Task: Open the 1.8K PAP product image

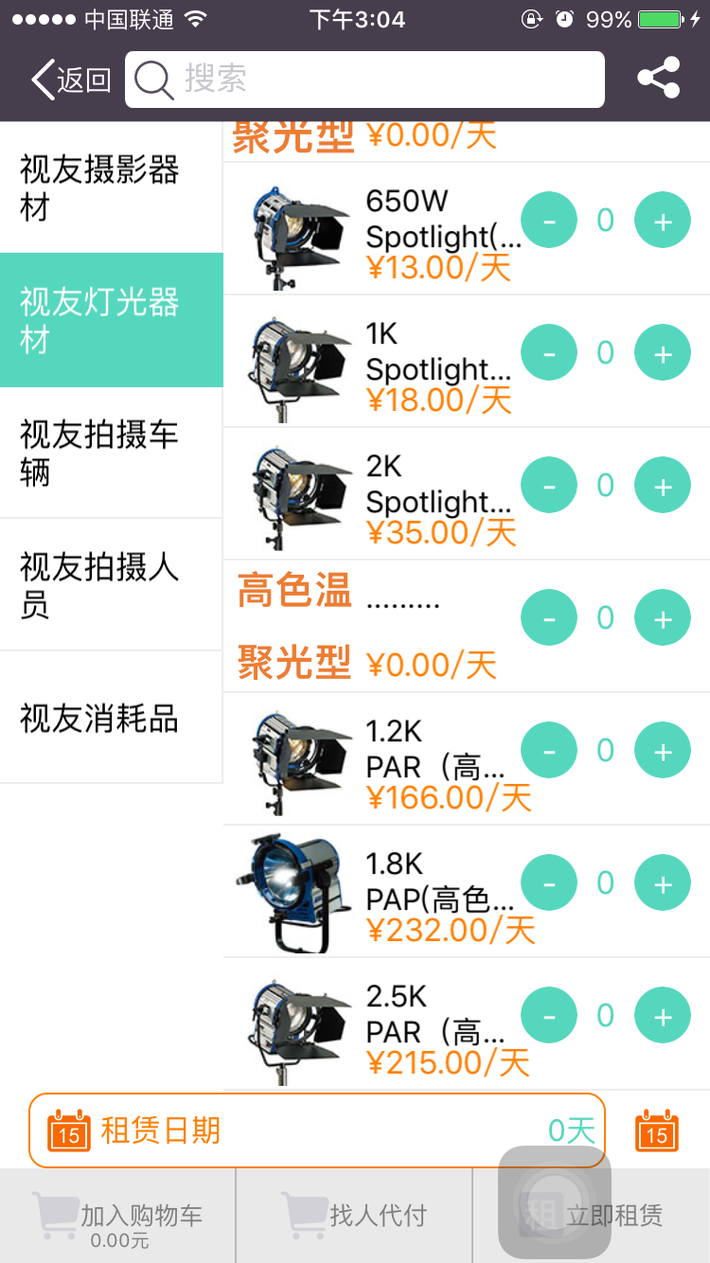Action: tap(295, 890)
